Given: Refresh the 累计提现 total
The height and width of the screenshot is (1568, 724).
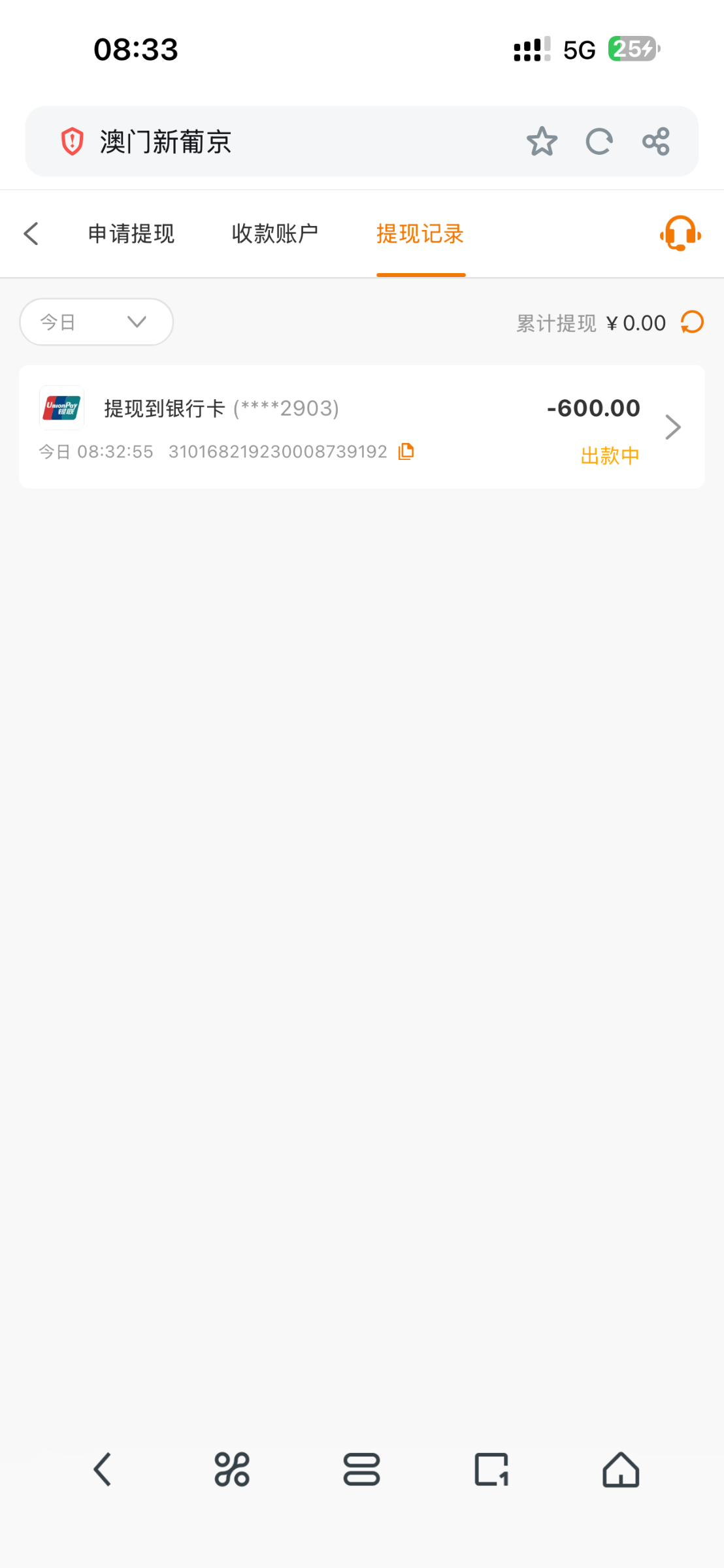Looking at the screenshot, I should coord(693,322).
